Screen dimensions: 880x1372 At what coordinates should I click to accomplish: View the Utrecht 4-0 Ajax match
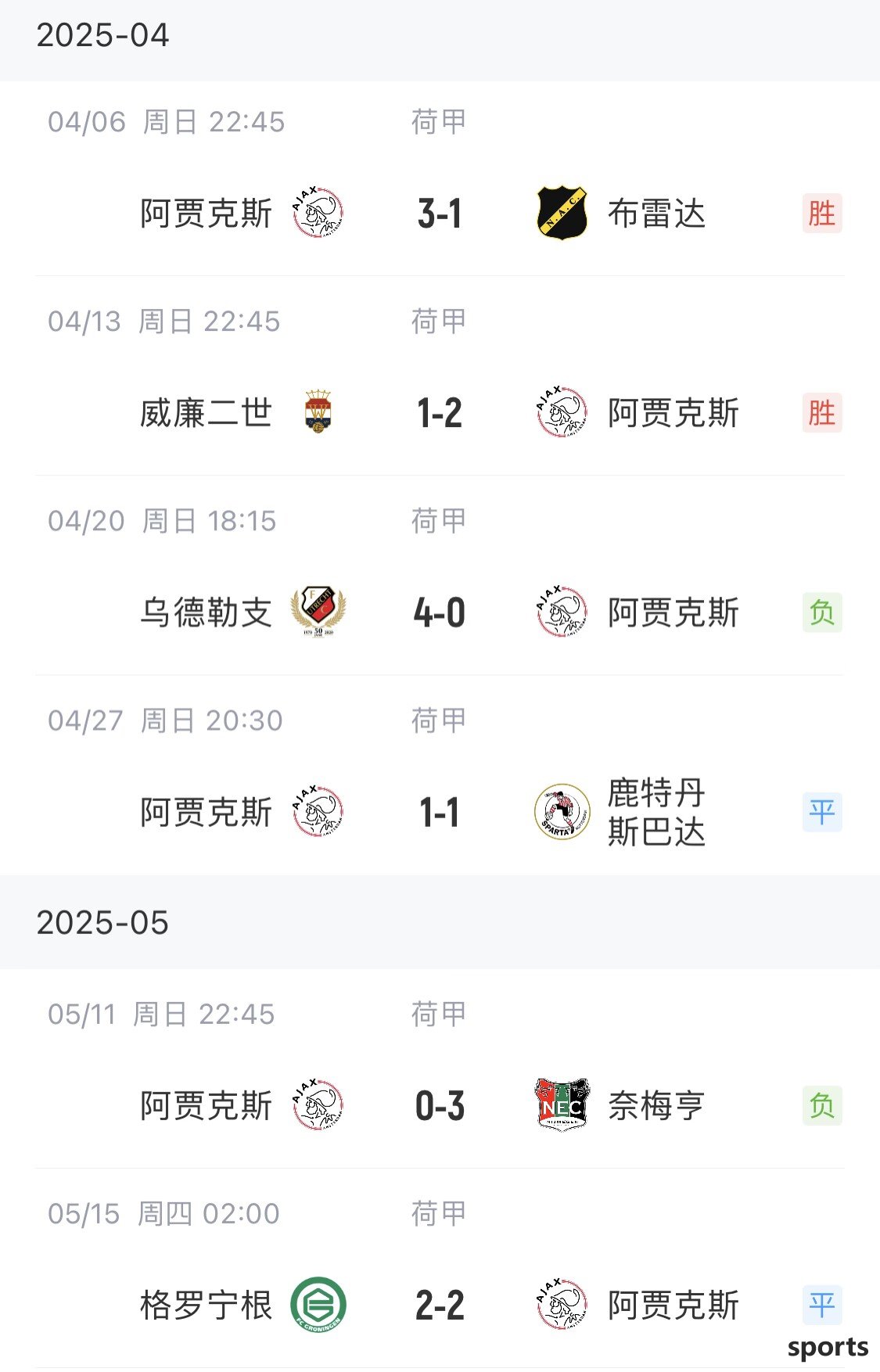pyautogui.click(x=440, y=612)
